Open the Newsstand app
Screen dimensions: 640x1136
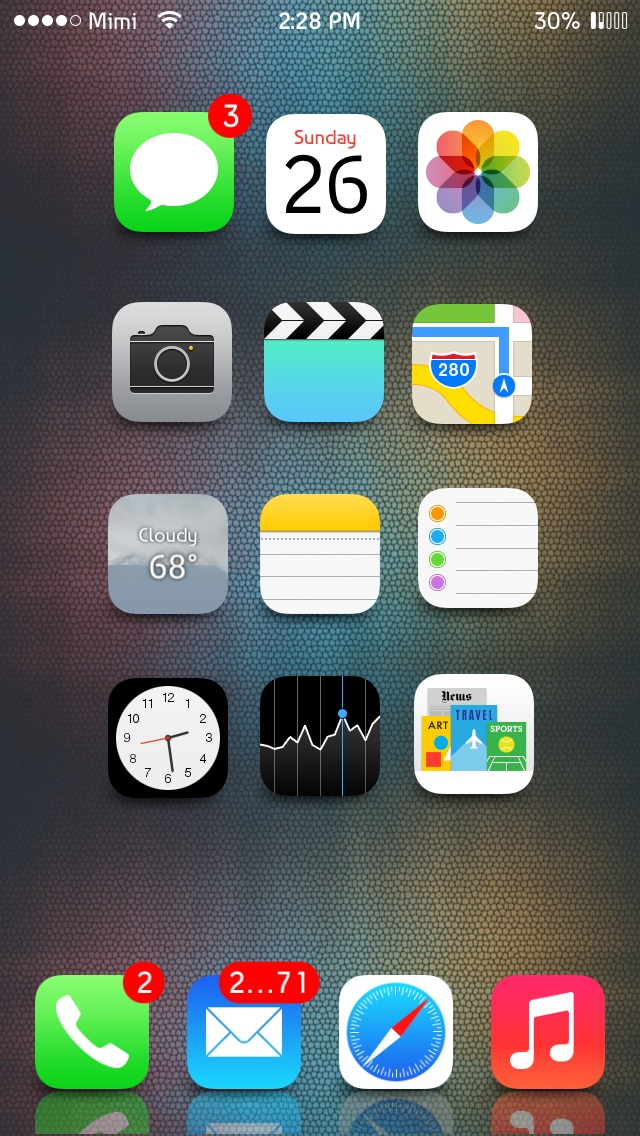click(474, 734)
